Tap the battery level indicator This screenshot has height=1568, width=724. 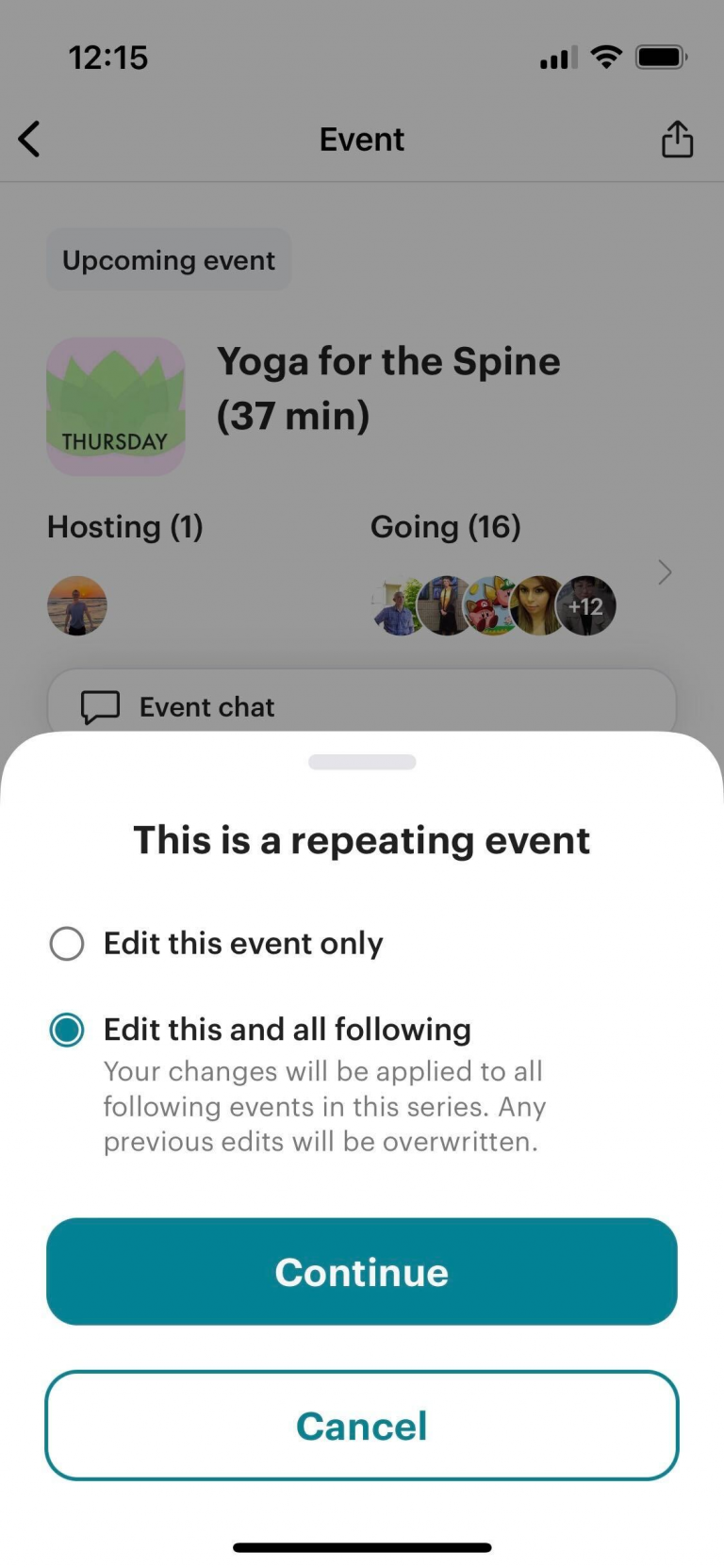pos(662,57)
